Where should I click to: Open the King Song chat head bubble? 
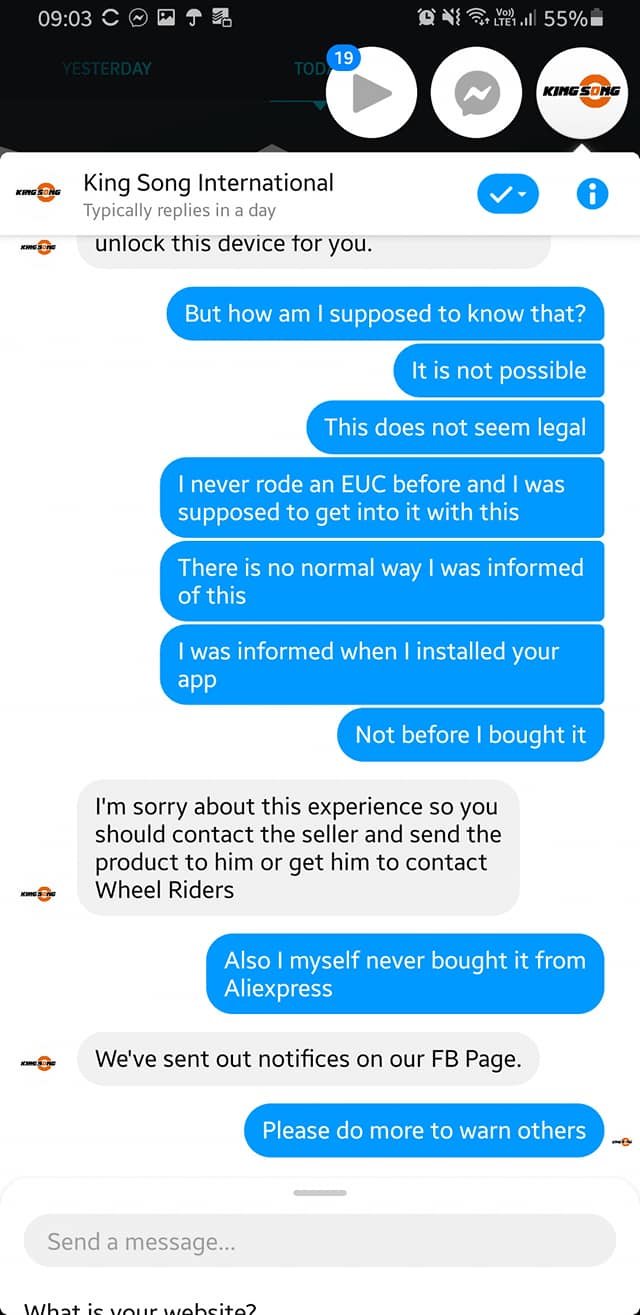tap(582, 91)
